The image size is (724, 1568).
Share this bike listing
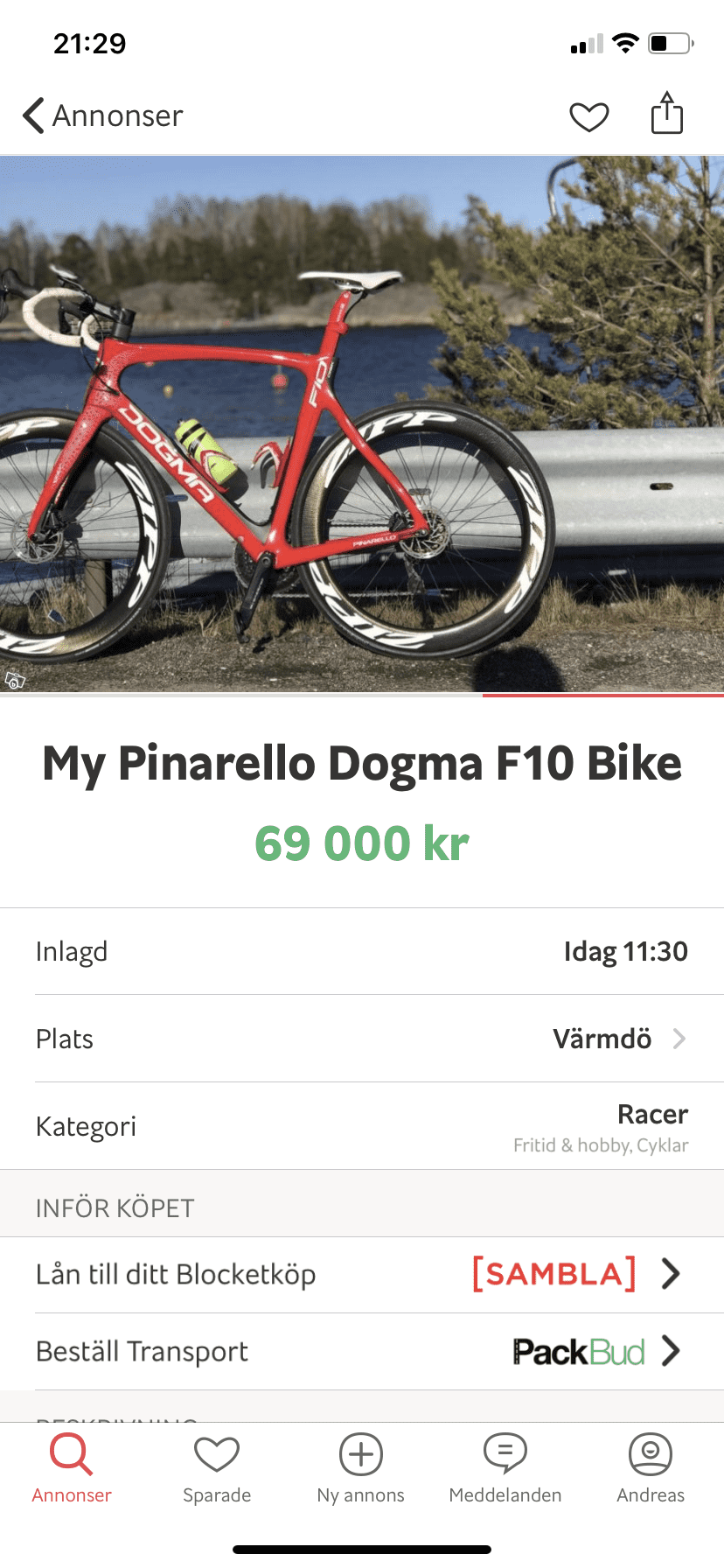[667, 114]
